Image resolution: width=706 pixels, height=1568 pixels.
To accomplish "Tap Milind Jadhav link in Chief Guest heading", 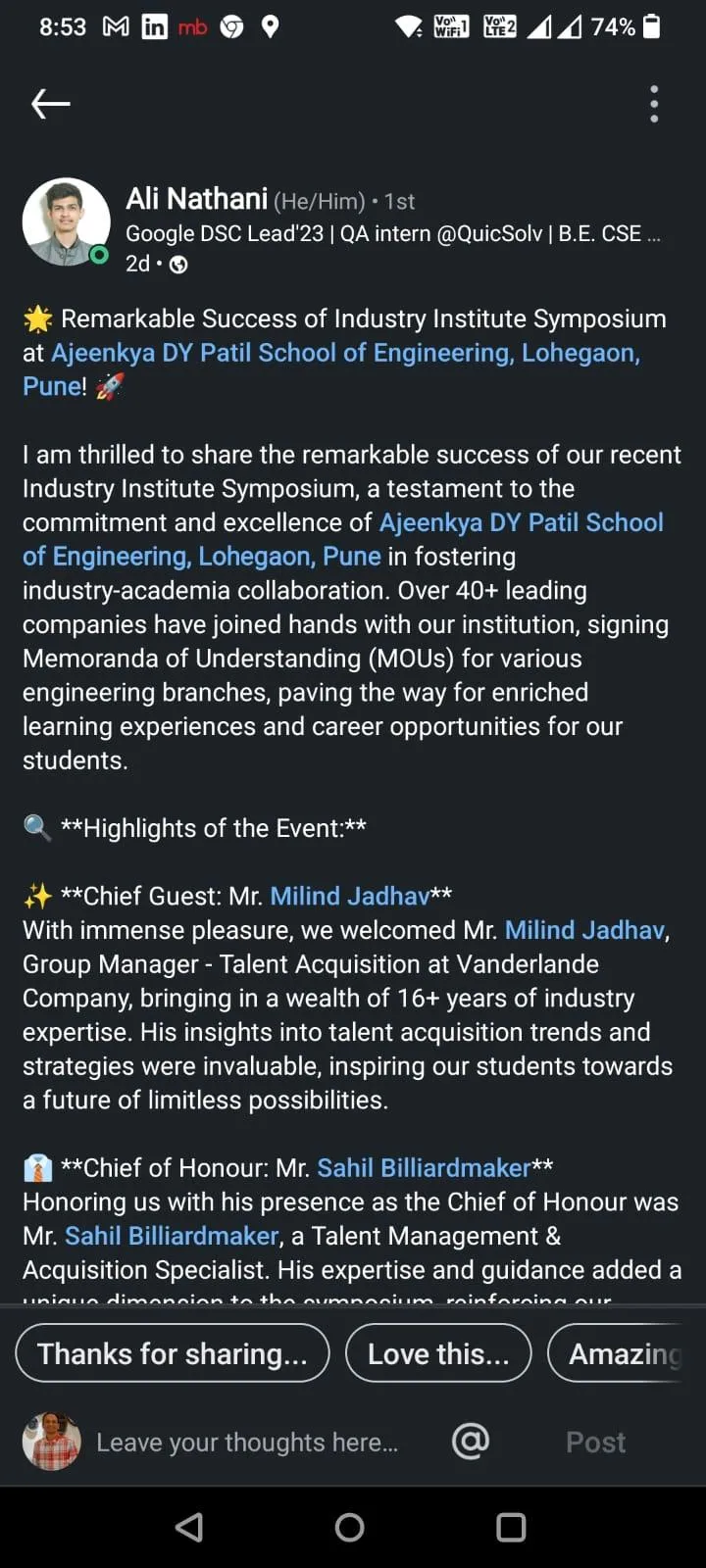I will tap(349, 896).
